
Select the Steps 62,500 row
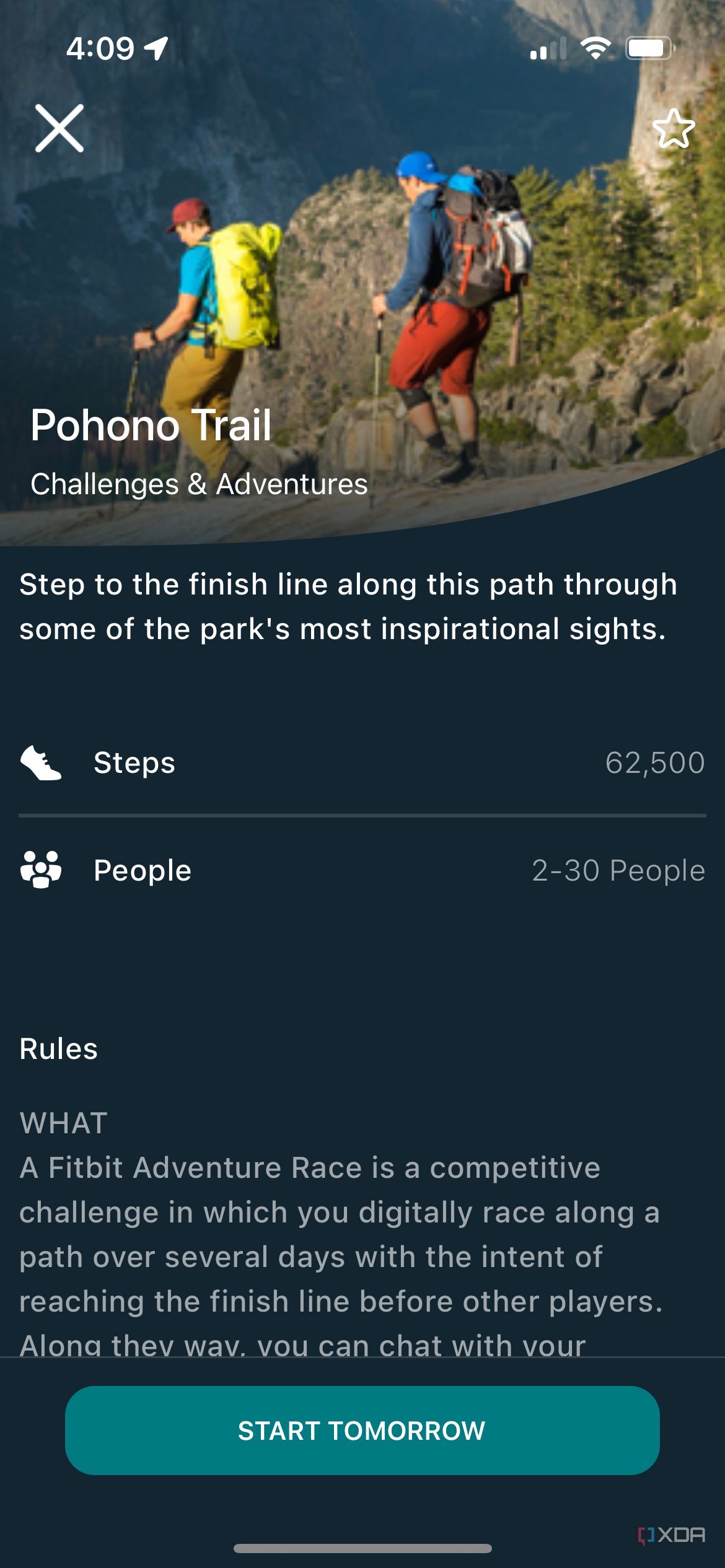(362, 762)
